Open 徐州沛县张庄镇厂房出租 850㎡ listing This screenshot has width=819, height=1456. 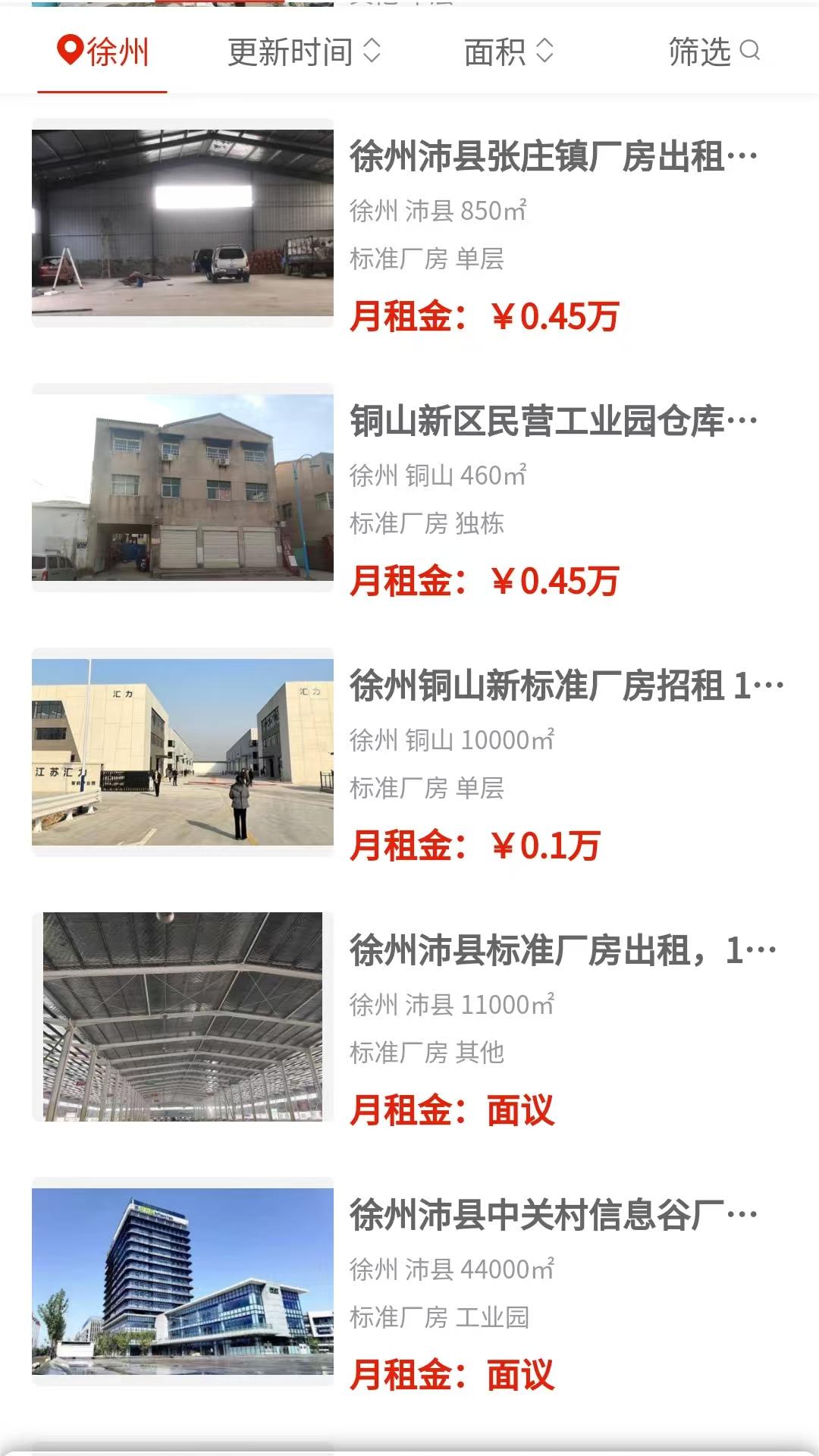[552, 157]
